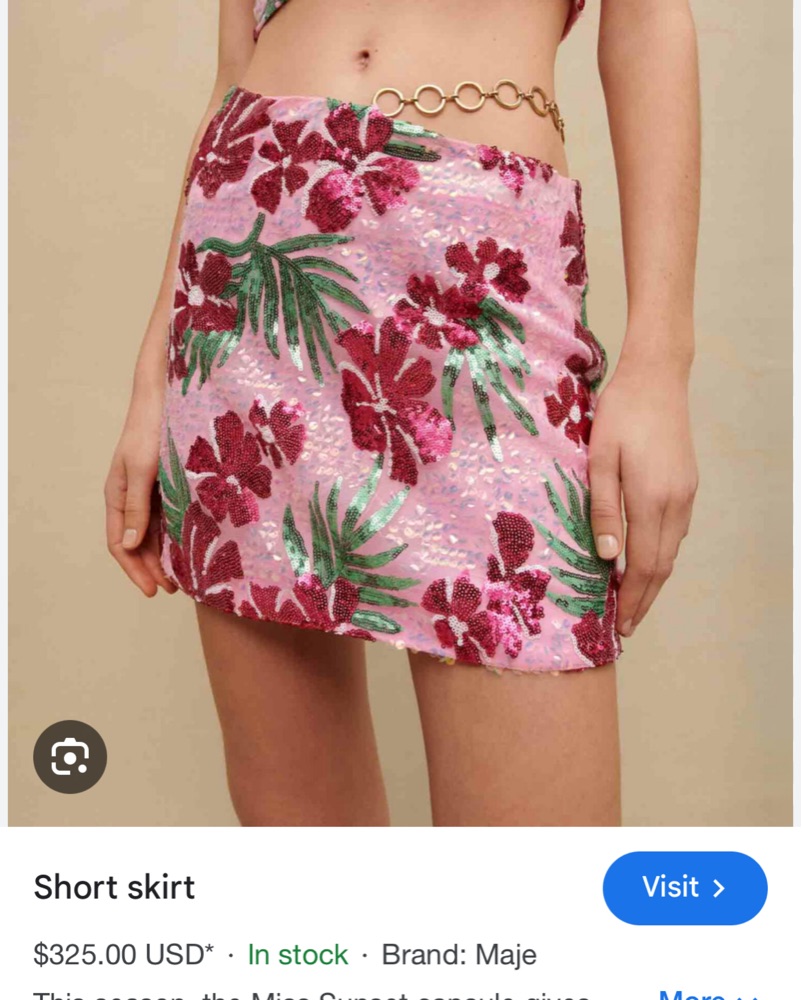Search this image with Google Lens
The height and width of the screenshot is (1000, 802).
tap(70, 757)
